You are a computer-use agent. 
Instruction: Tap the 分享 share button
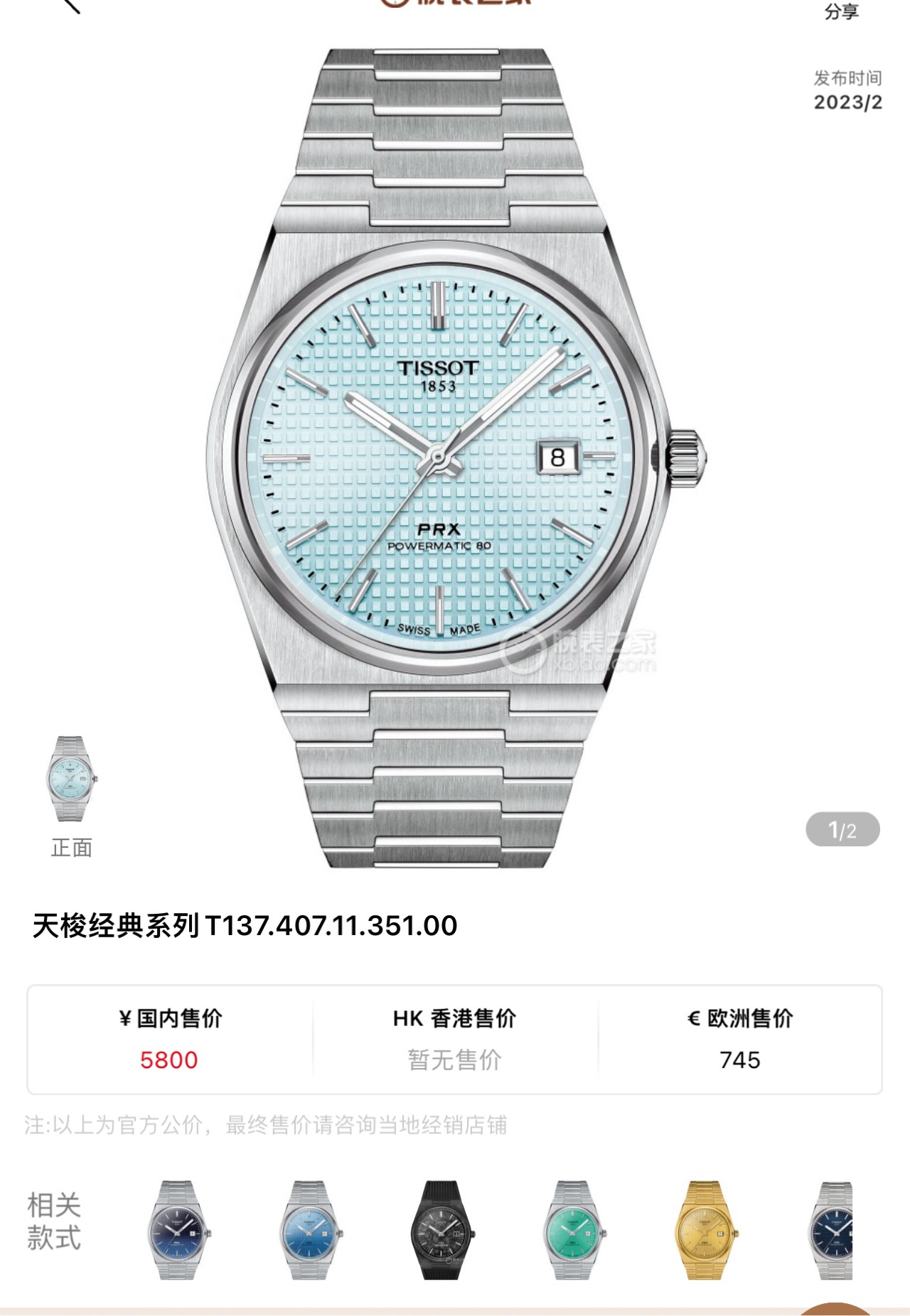(842, 10)
